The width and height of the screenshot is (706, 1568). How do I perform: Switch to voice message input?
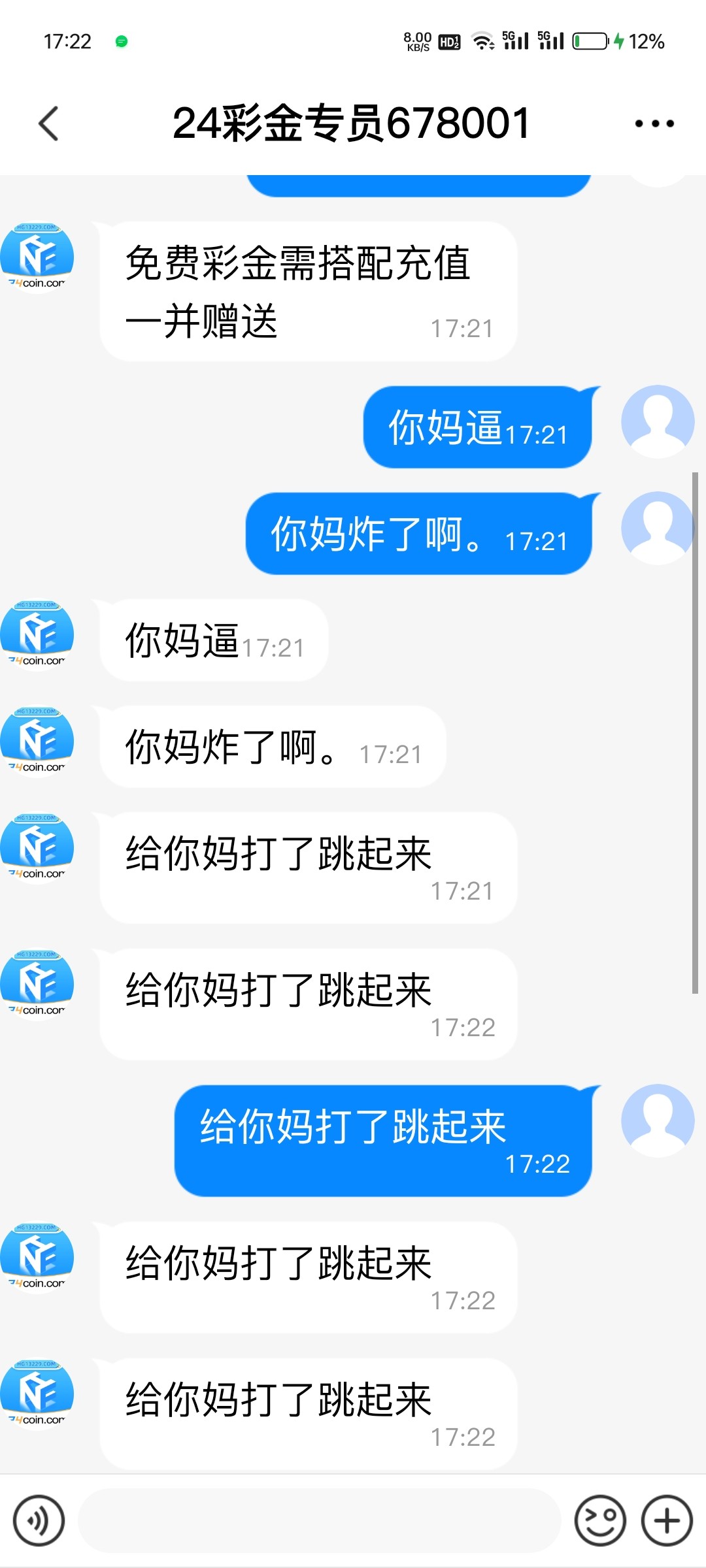pos(39,1520)
